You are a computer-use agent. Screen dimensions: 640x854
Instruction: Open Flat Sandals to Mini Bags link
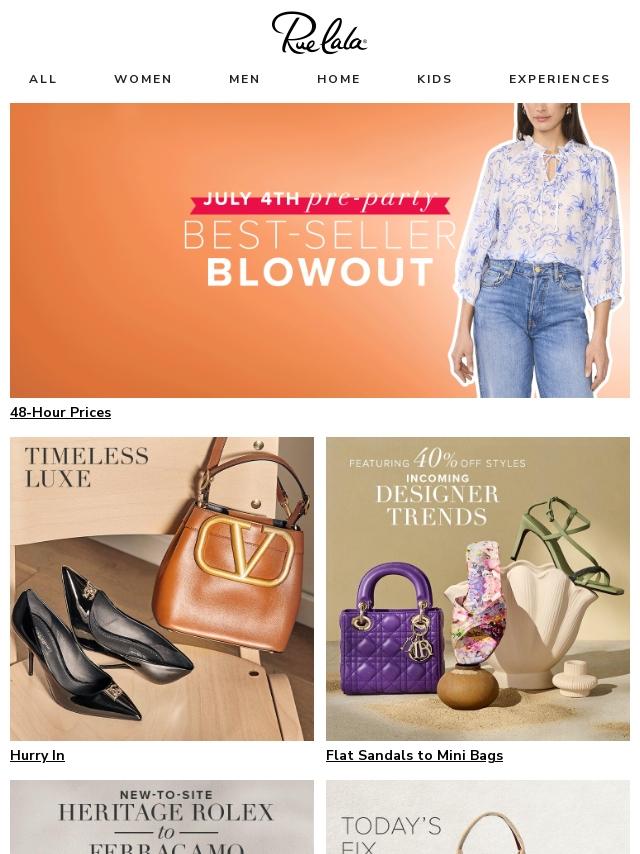tap(414, 755)
